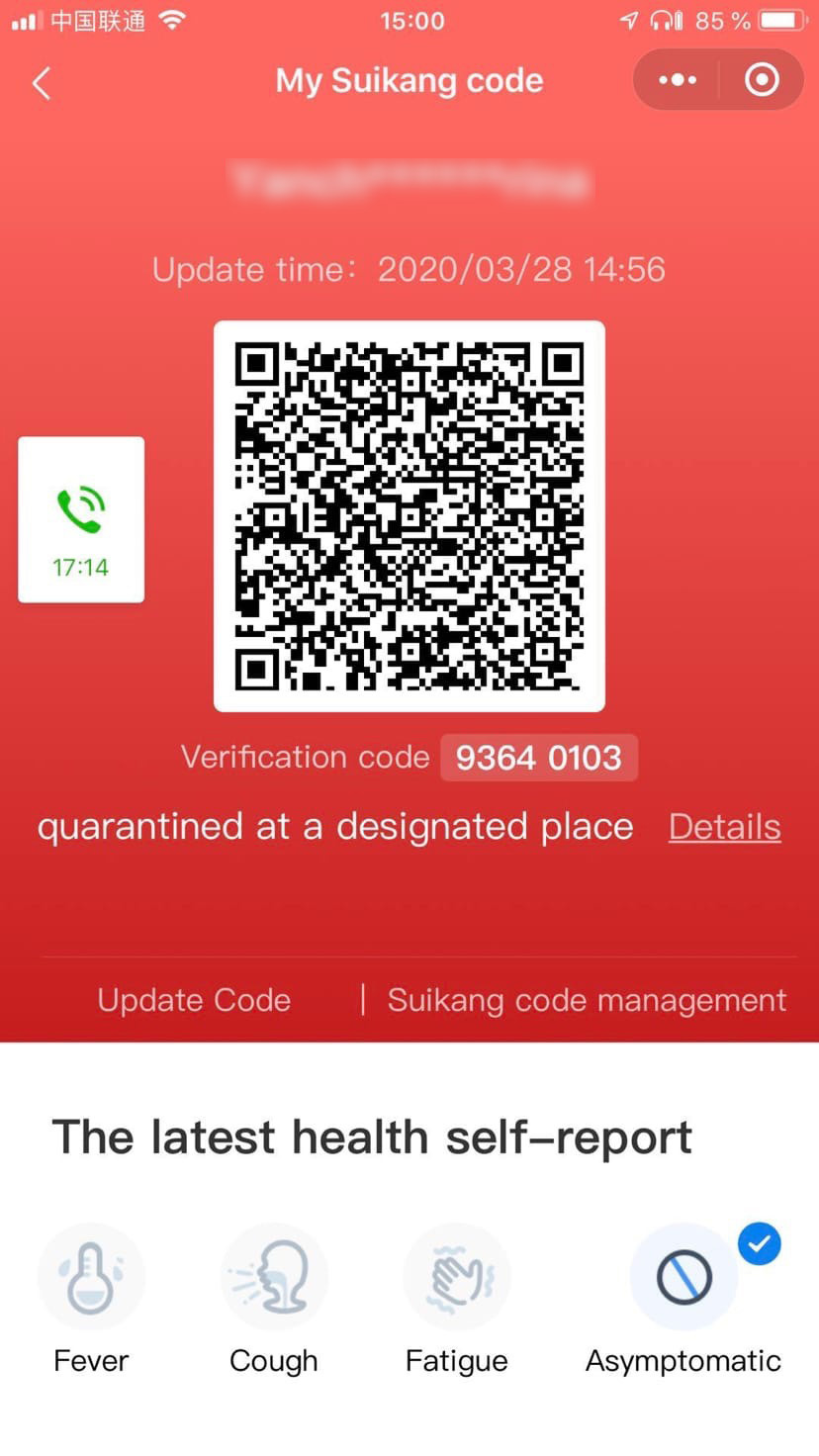Close the mini program with the circle icon
The width and height of the screenshot is (819, 1456).
[x=762, y=80]
